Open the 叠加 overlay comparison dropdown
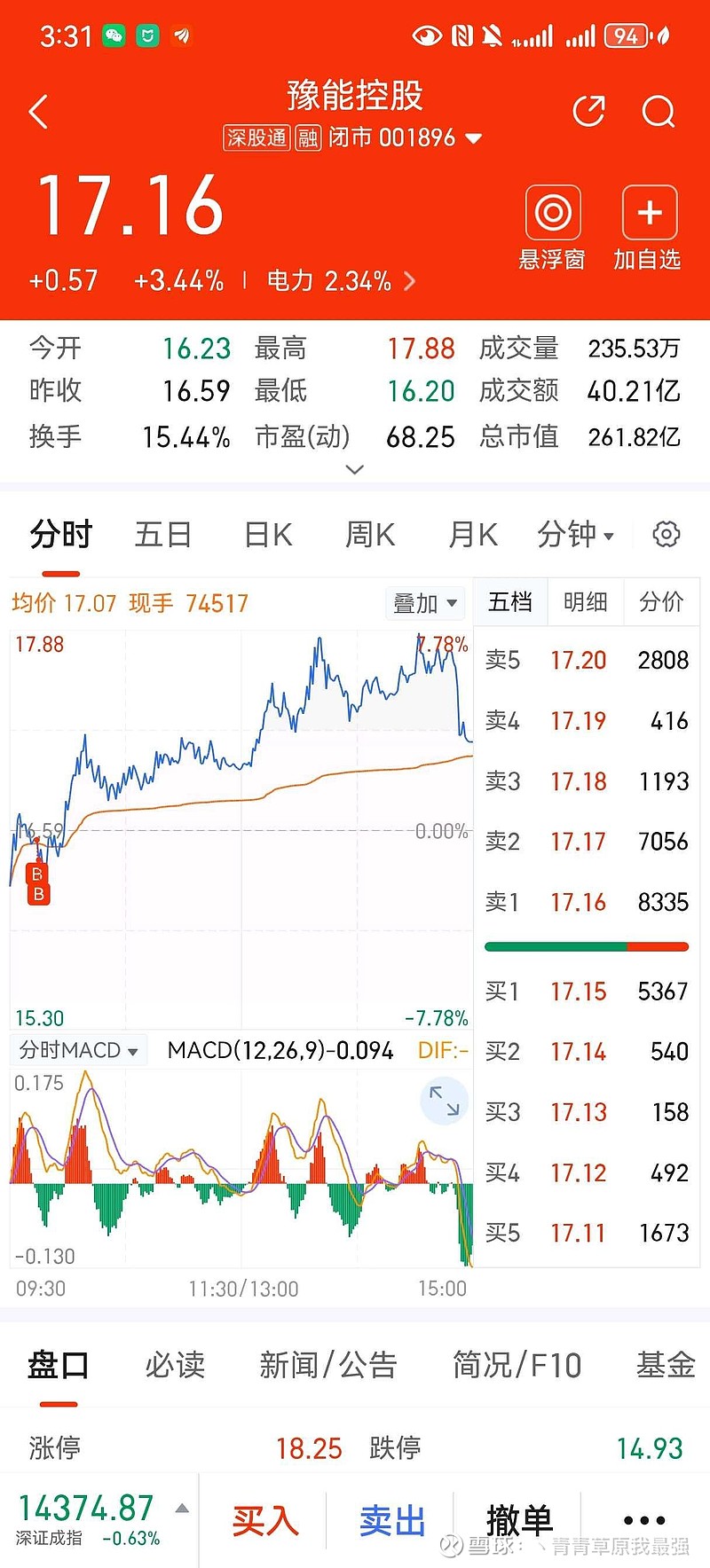 (x=424, y=602)
